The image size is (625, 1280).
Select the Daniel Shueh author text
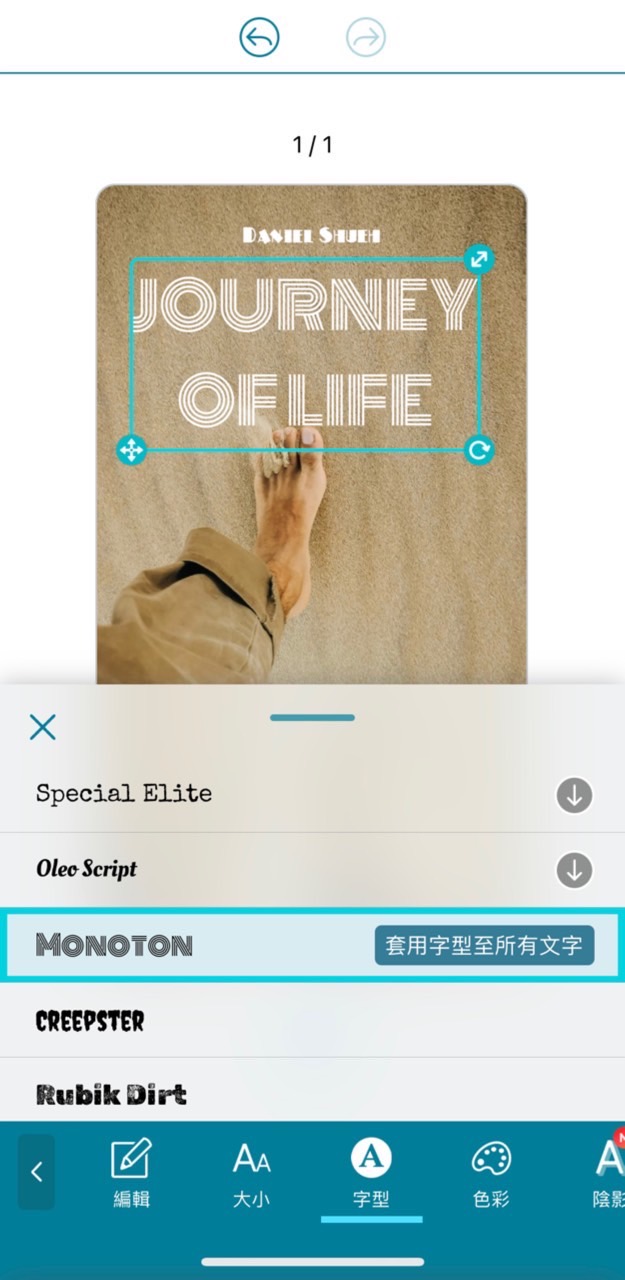311,235
